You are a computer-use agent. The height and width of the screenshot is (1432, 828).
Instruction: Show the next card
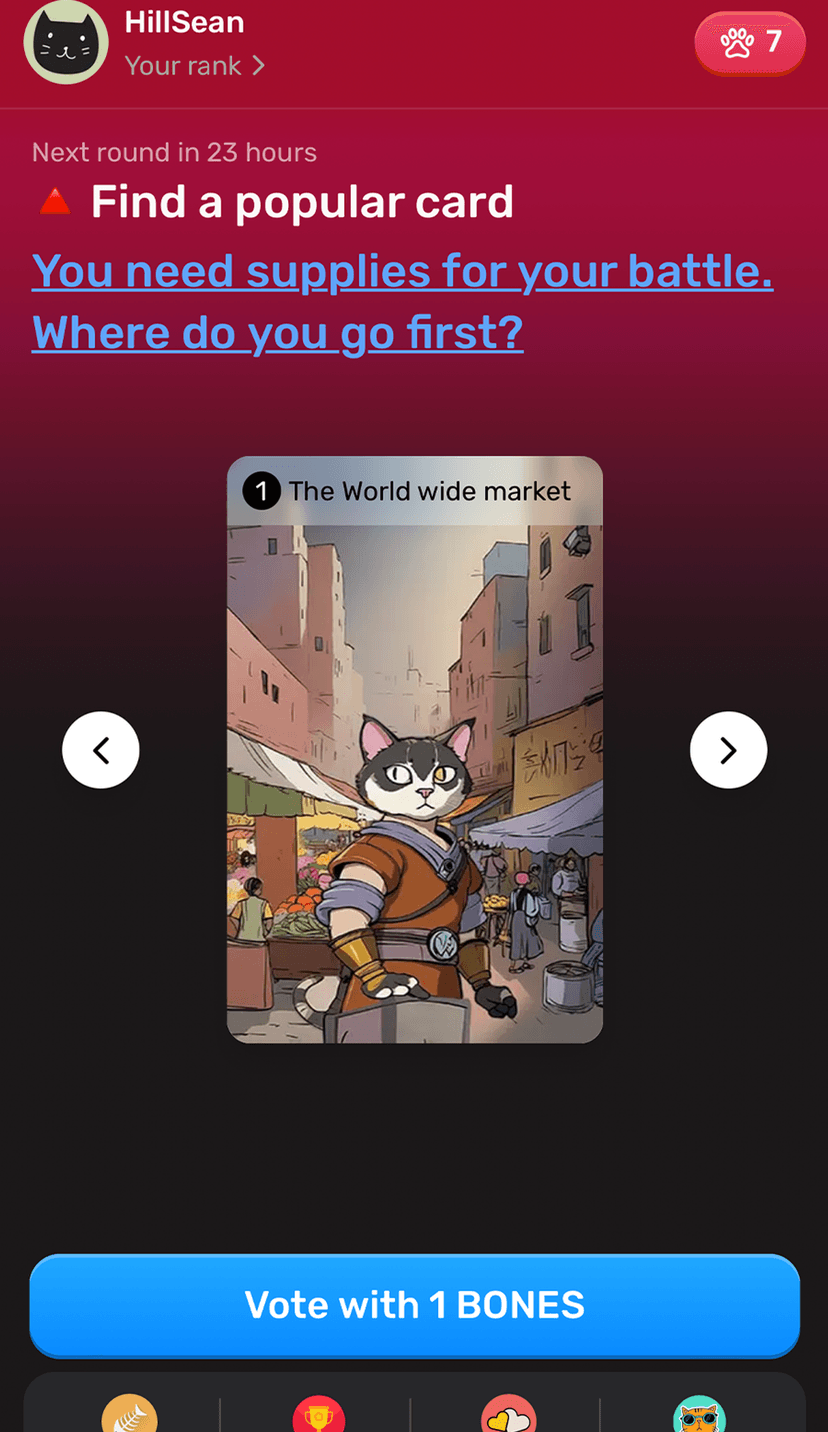click(728, 750)
